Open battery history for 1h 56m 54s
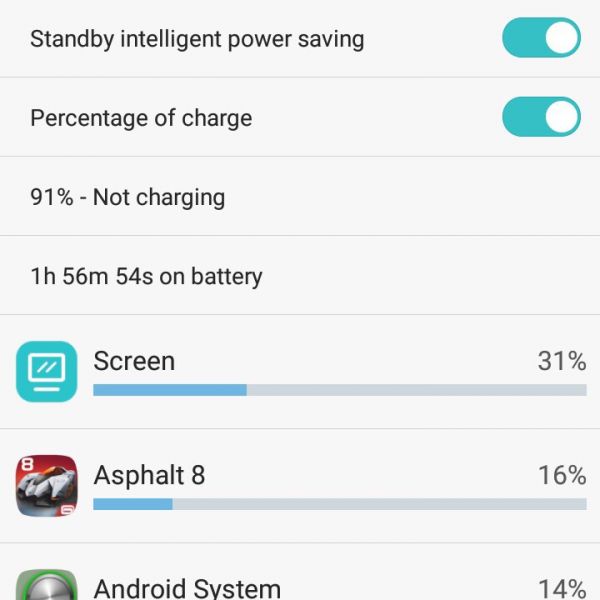Image resolution: width=600 pixels, height=600 pixels. (300, 276)
